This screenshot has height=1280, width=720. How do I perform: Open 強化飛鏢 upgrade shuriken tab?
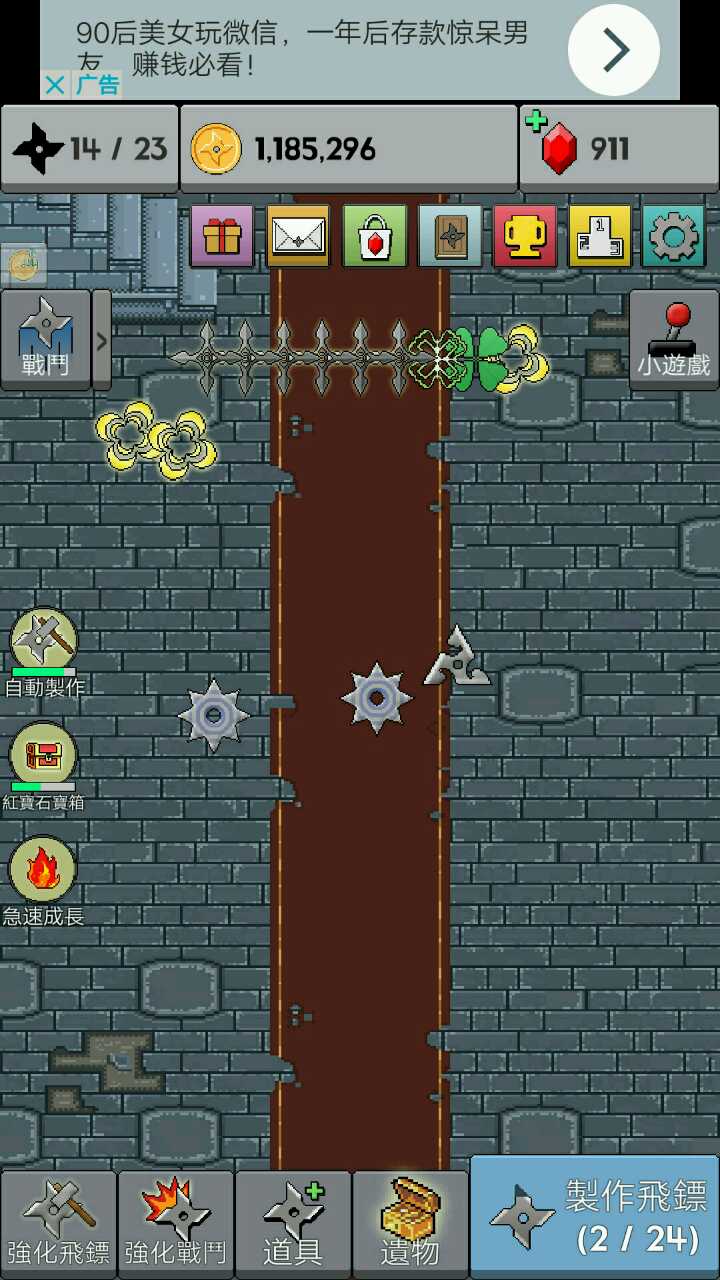(58, 1221)
